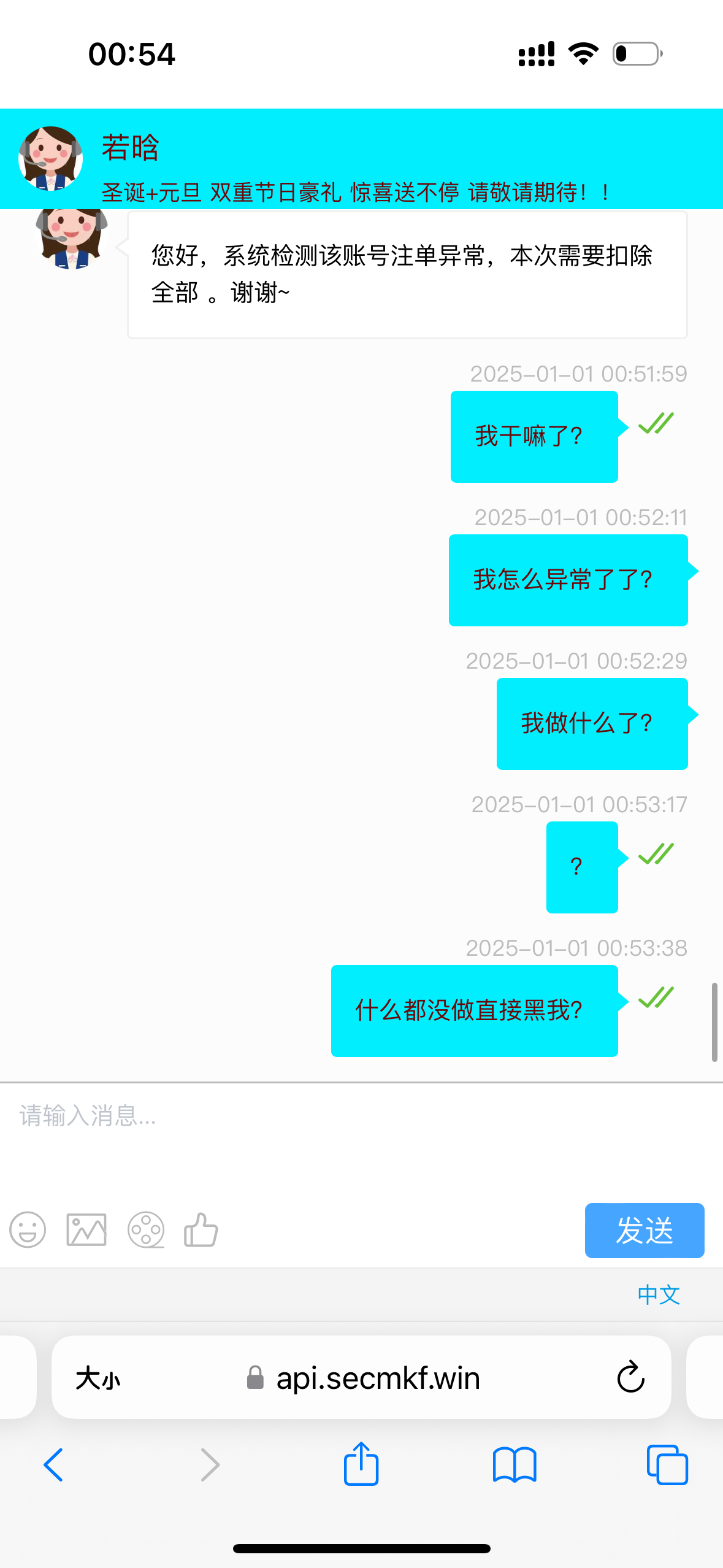The width and height of the screenshot is (723, 1568).
Task: Tap the Safari Share icon
Action: pyautogui.click(x=361, y=1465)
